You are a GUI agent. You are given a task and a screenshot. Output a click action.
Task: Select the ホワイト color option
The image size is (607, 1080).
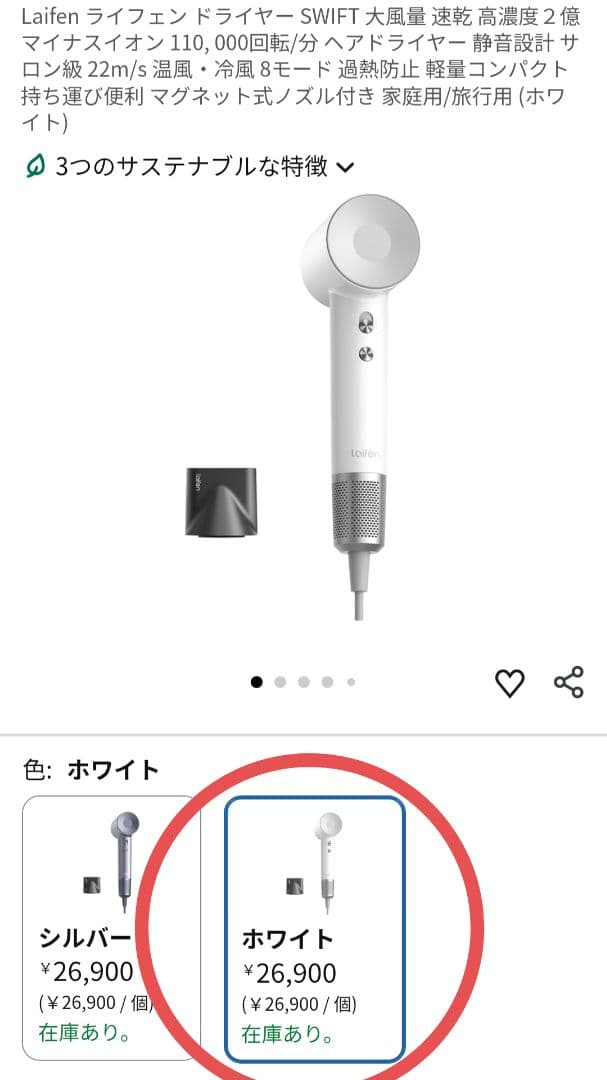pos(314,930)
